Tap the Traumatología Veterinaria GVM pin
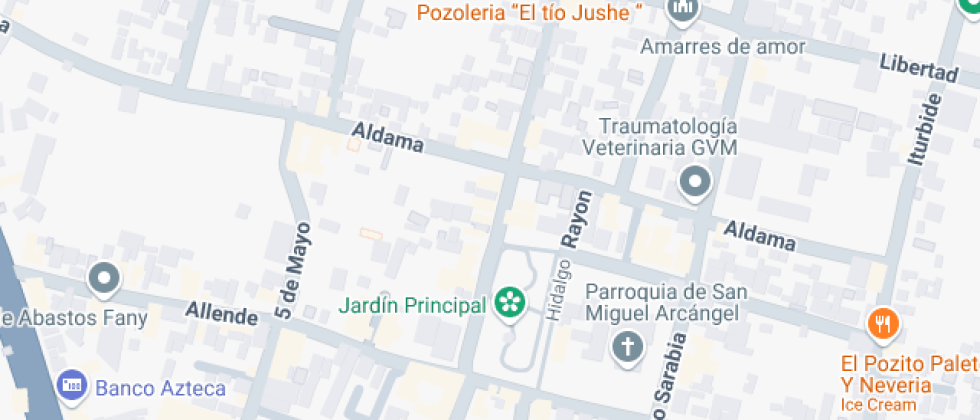 pos(694,183)
